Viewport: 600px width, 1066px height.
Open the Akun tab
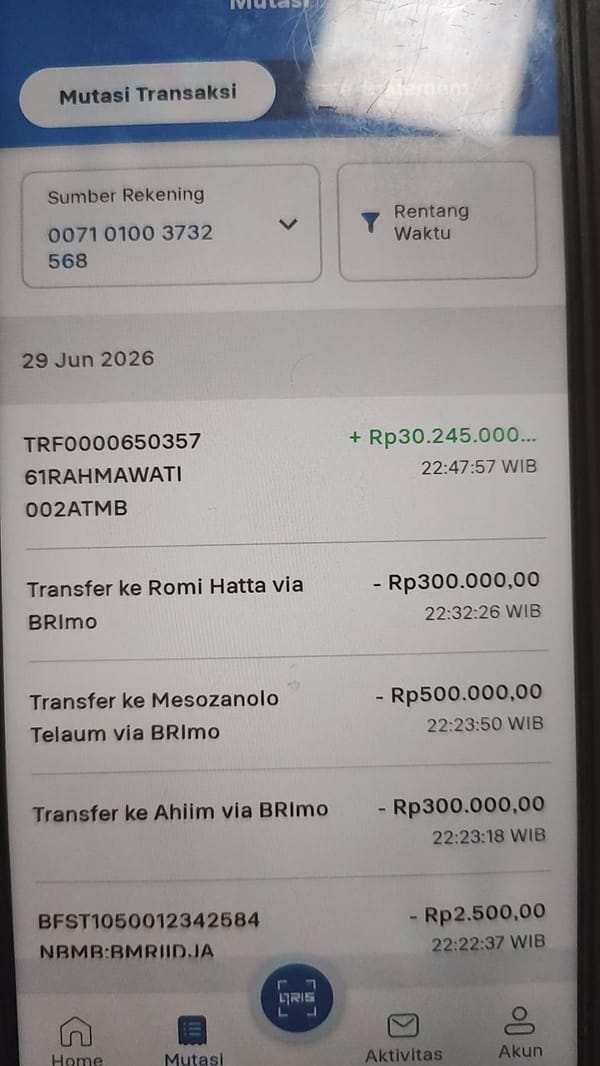click(520, 1032)
